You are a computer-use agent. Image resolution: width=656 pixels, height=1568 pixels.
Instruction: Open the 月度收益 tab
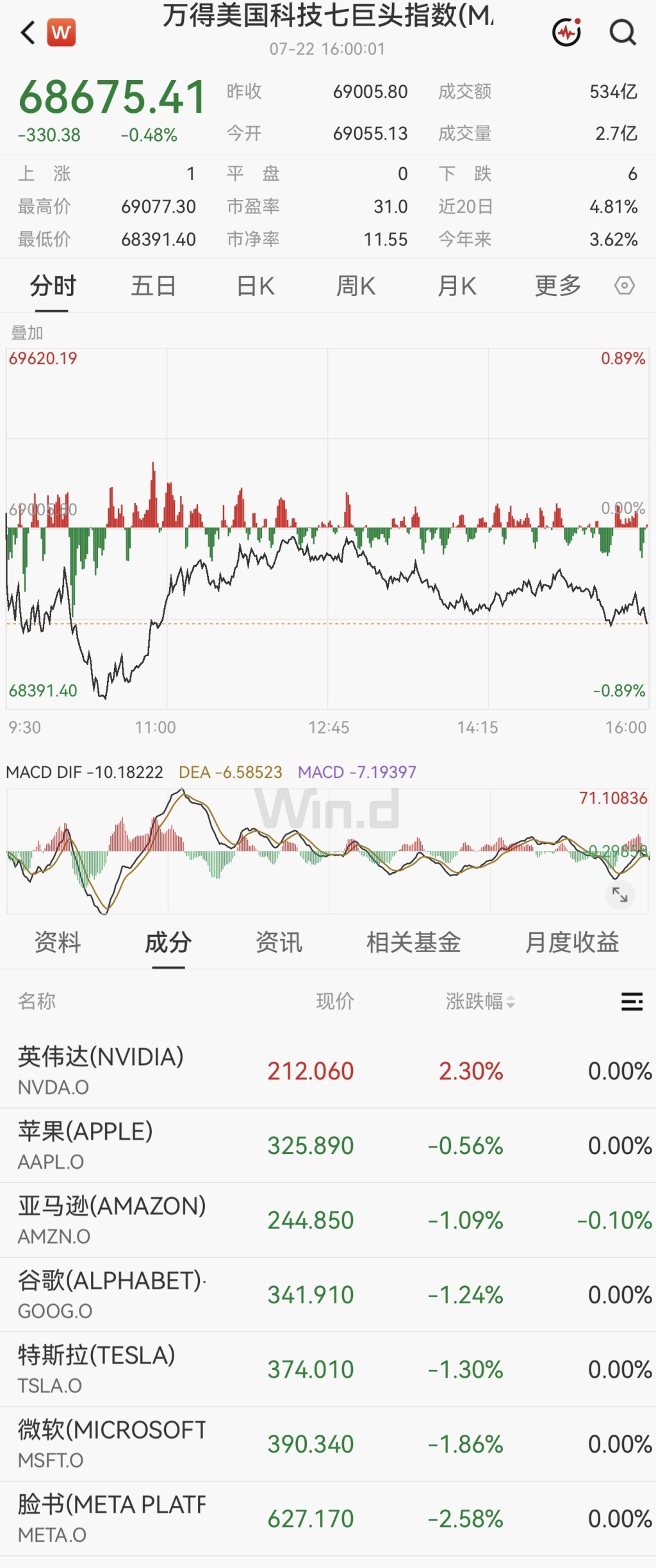pos(572,943)
